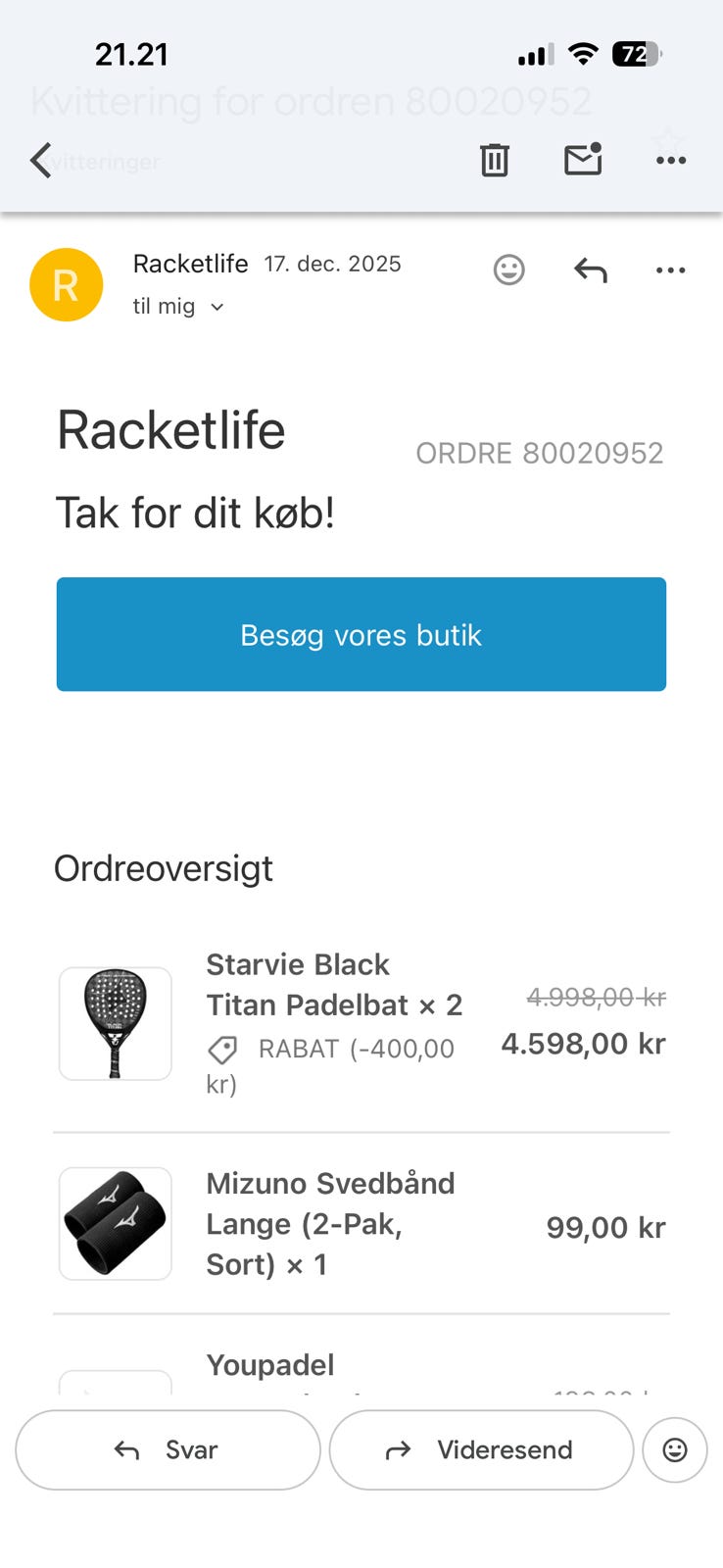Open the top toolbar three-dot overflow menu

click(x=670, y=160)
